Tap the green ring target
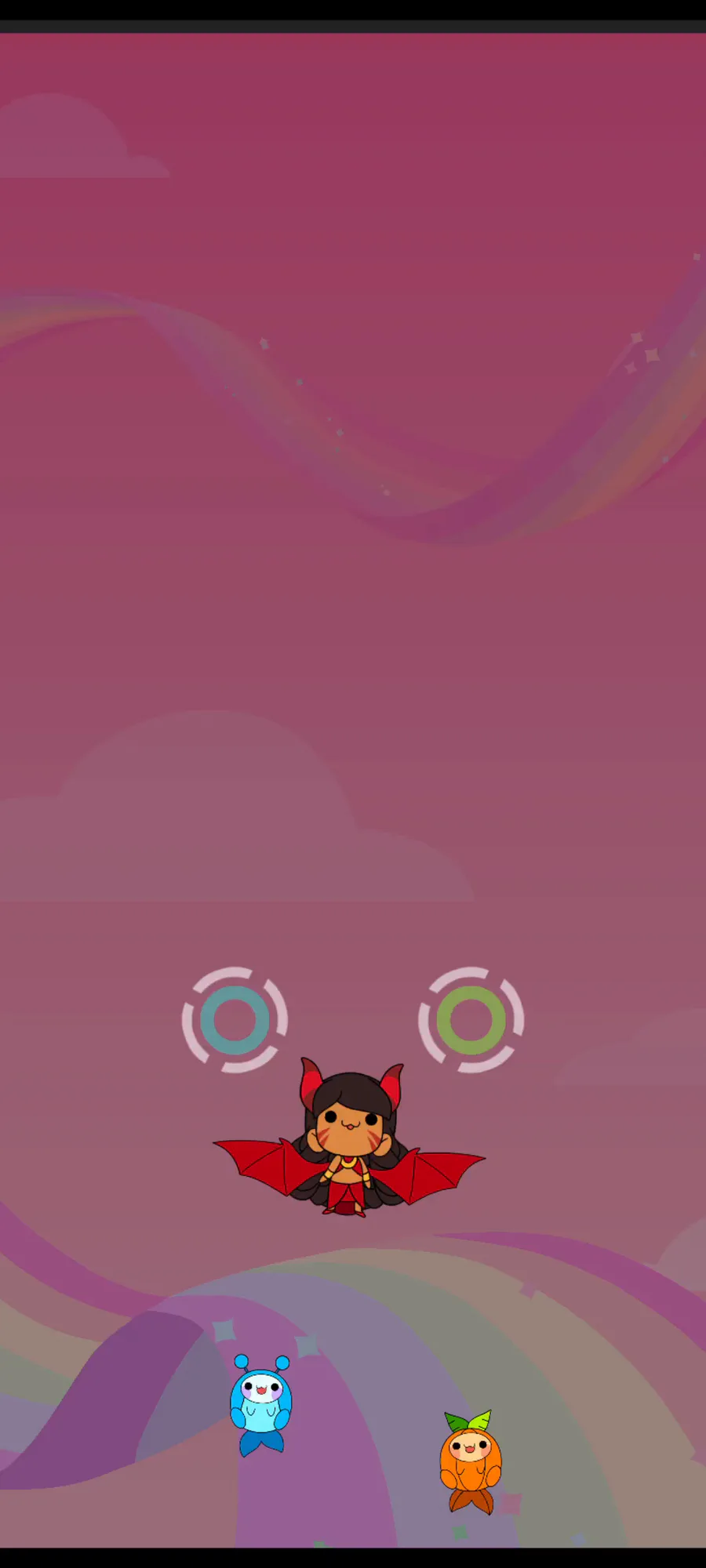This screenshot has width=706, height=1568. [471, 1020]
